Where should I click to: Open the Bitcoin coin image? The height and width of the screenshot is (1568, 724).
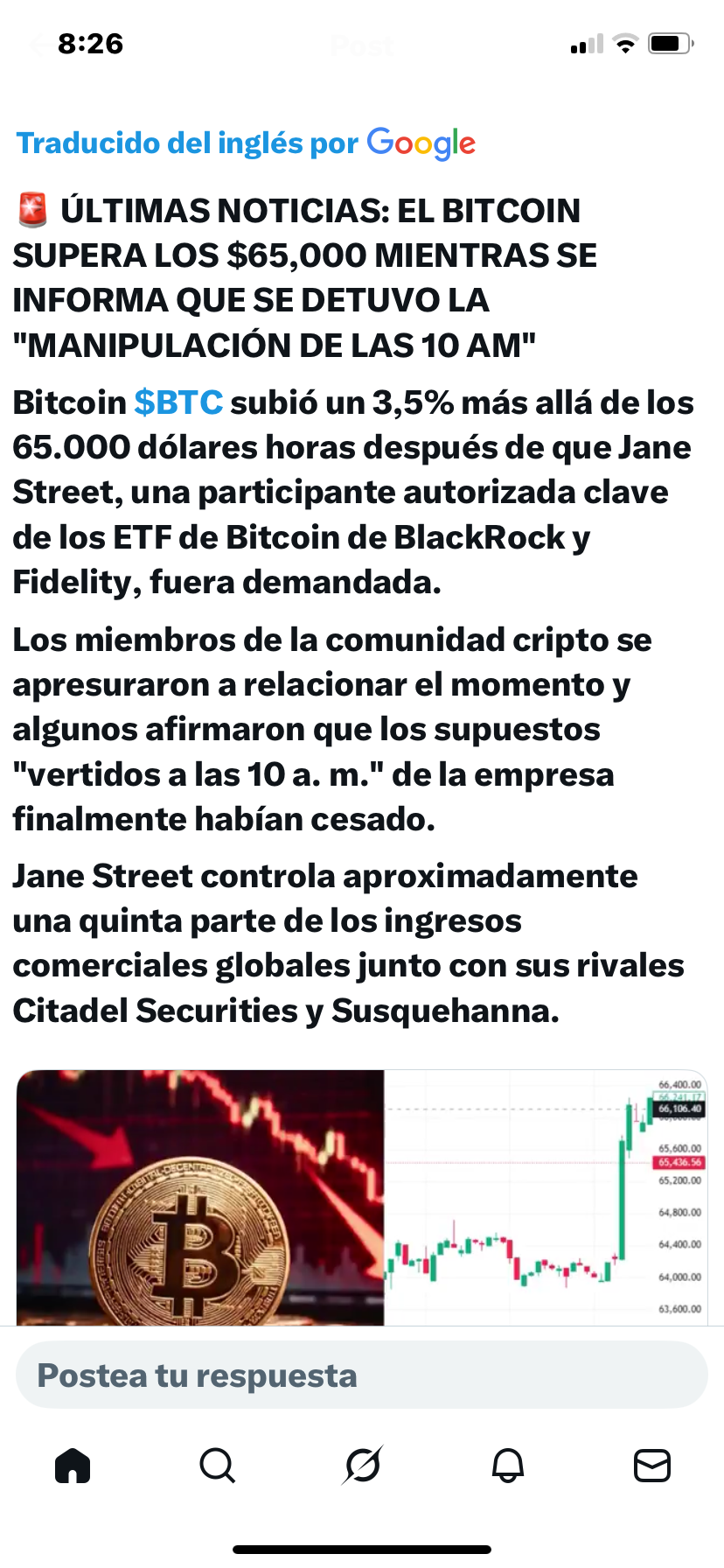point(200,1197)
